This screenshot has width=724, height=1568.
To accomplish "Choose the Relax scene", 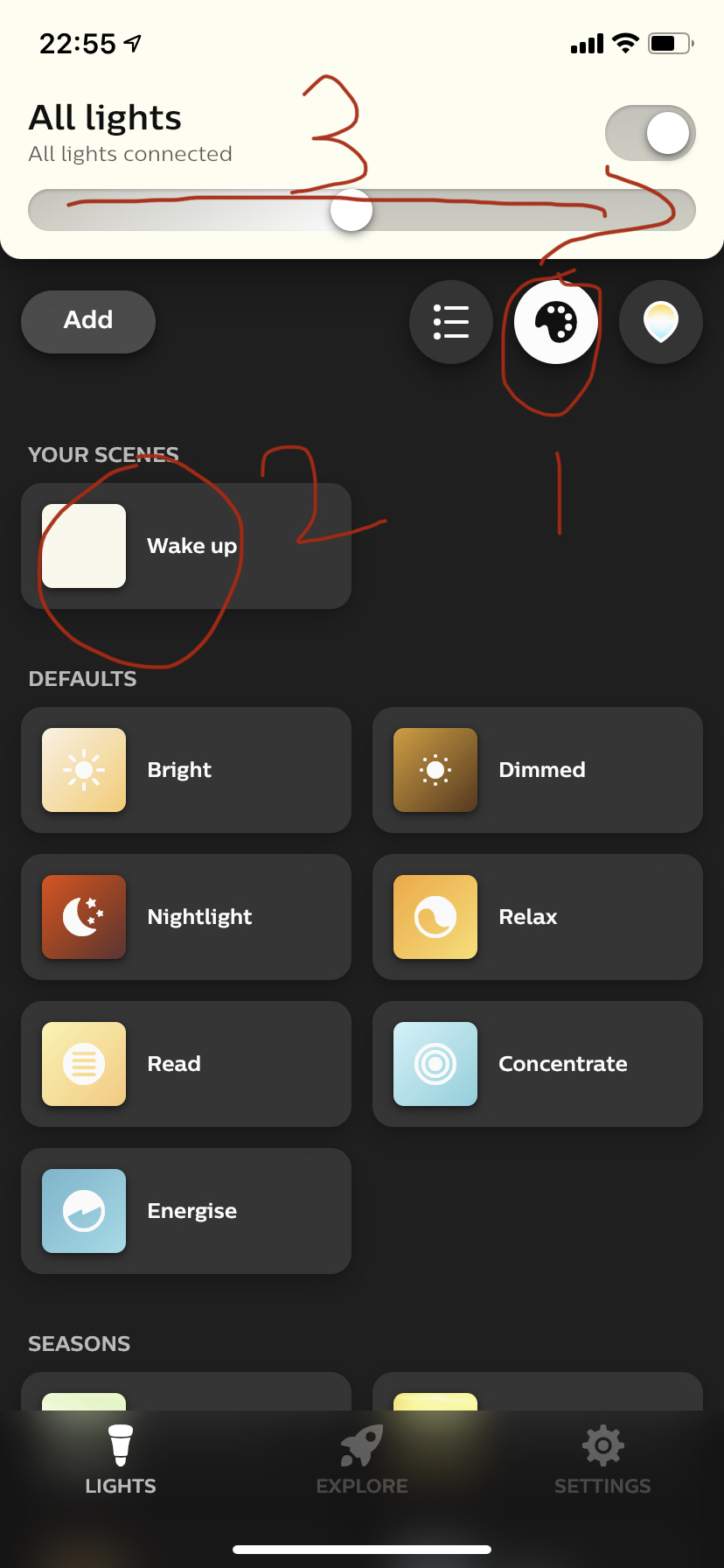I will pos(538,917).
